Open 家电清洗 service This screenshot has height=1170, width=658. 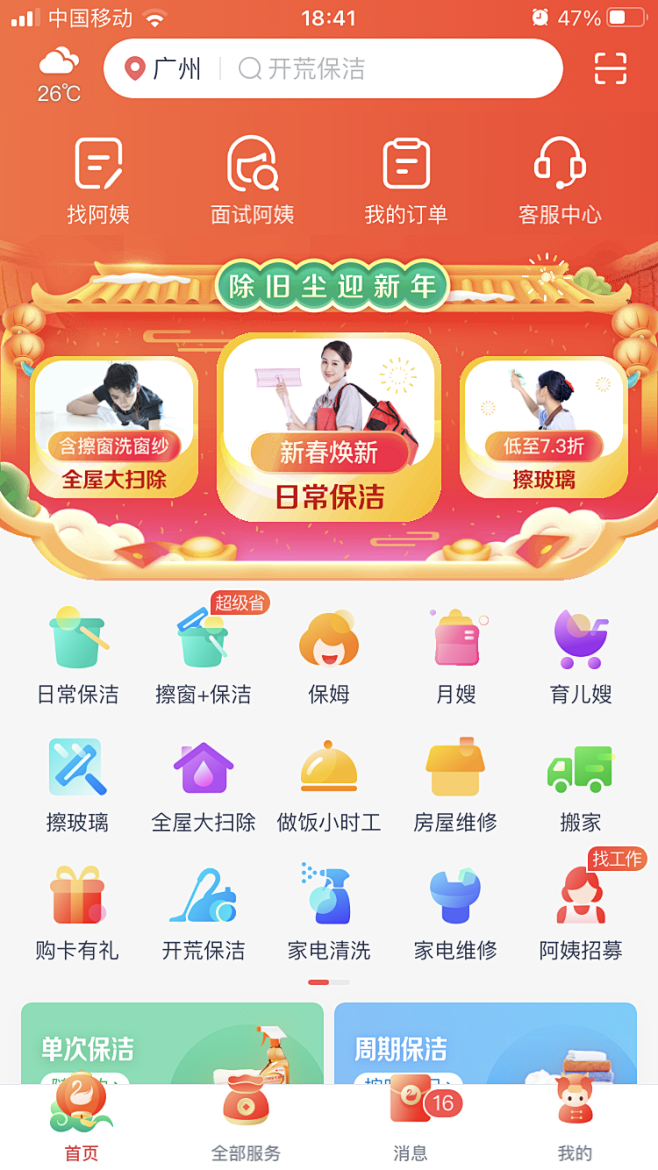[328, 911]
